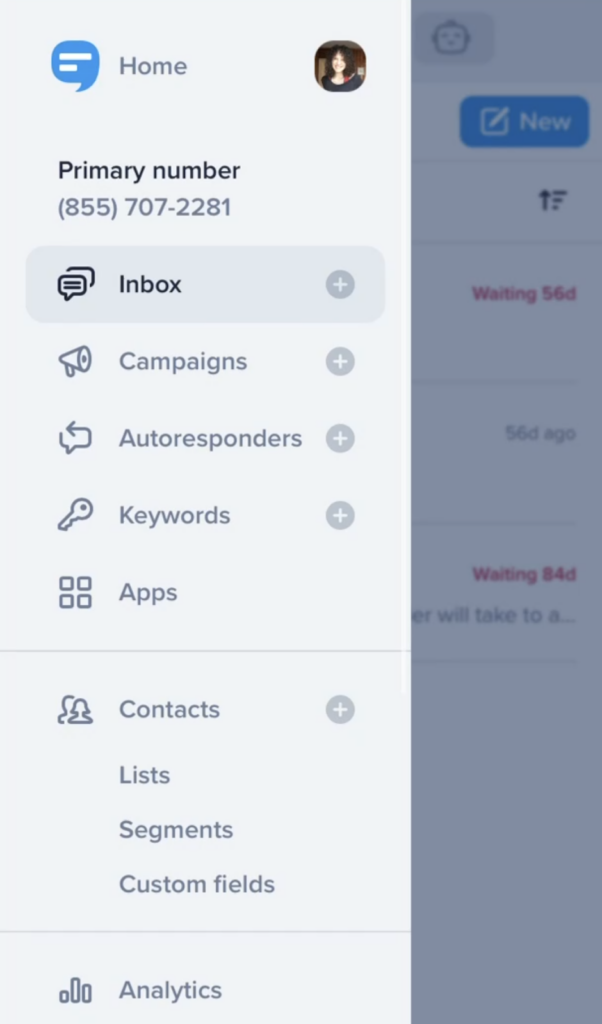Open Custom fields
Screen dimensions: 602x1024
(196, 884)
